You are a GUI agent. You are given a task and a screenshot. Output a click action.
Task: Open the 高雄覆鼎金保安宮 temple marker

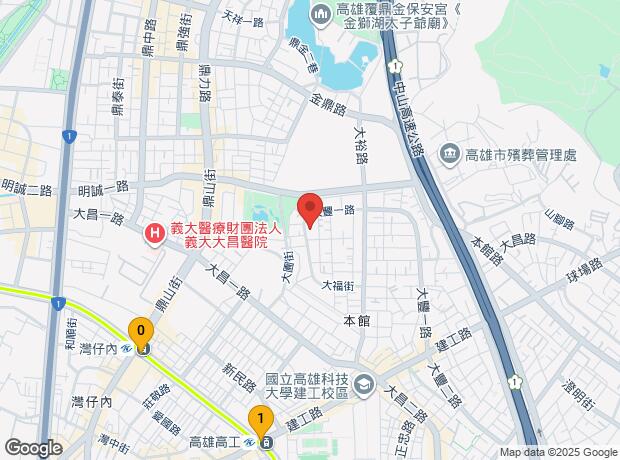coord(321,16)
